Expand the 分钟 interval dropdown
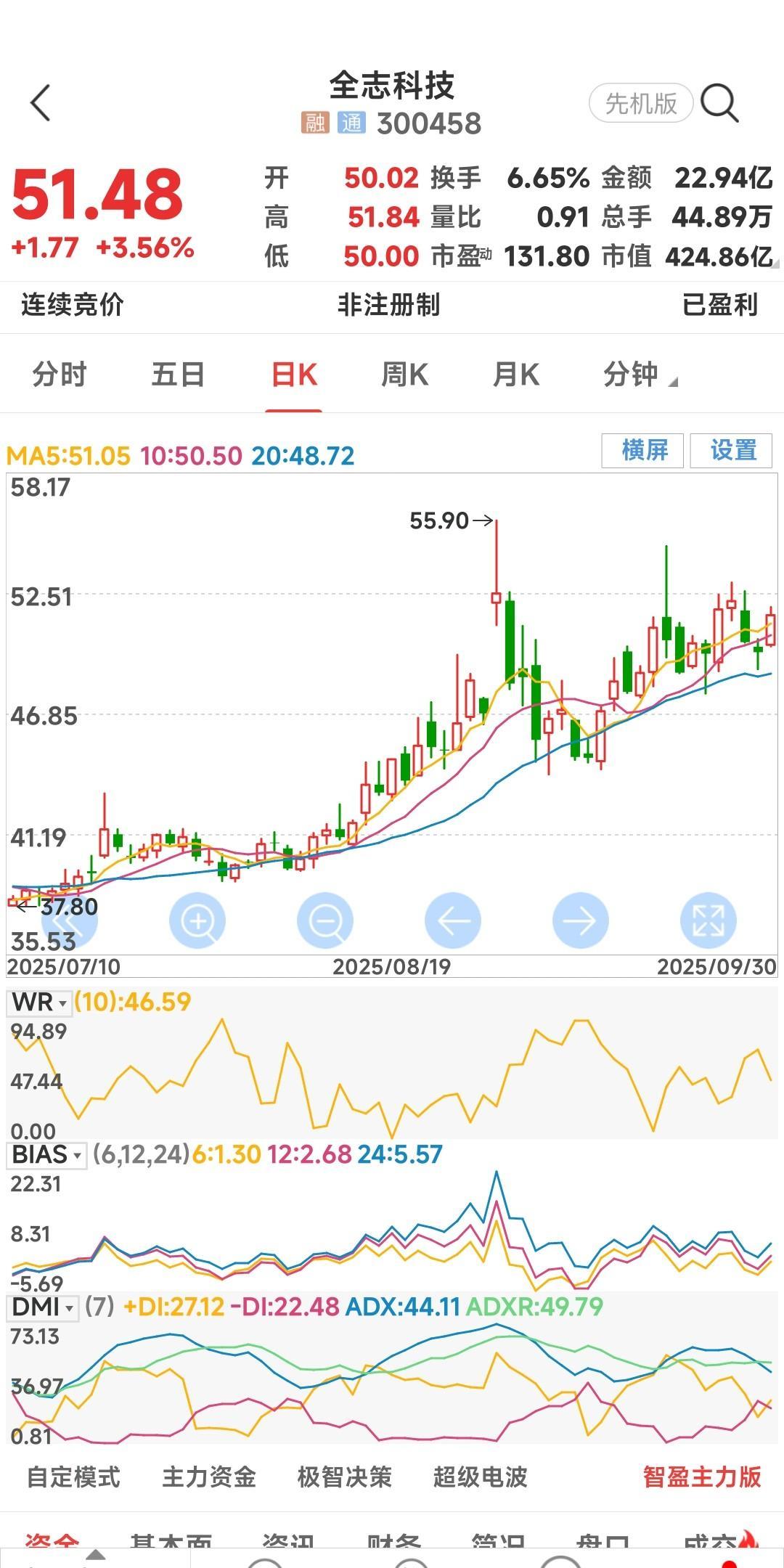This screenshot has height=1568, width=784. click(x=639, y=375)
